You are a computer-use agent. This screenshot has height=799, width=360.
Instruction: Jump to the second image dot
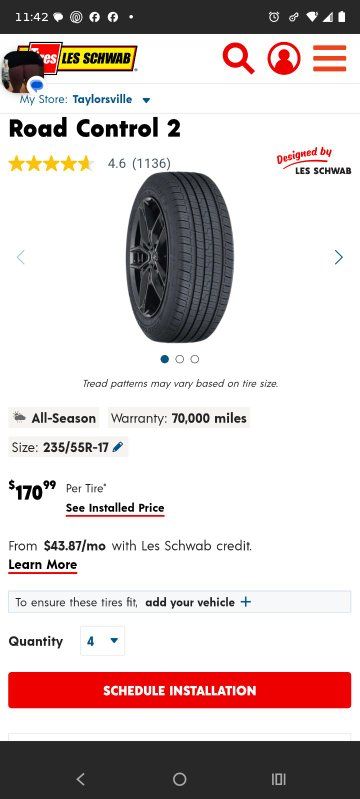coord(179,359)
